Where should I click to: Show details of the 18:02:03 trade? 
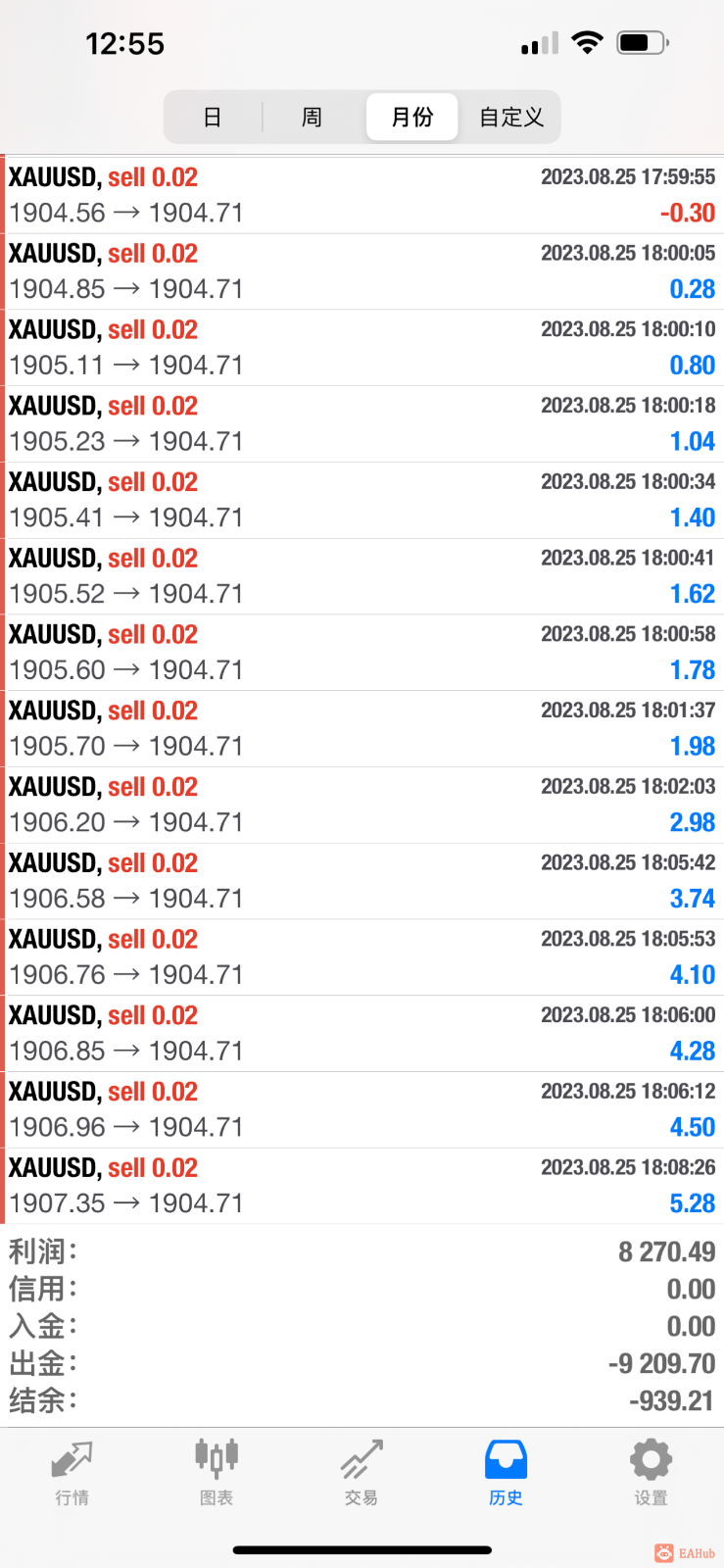[362, 805]
